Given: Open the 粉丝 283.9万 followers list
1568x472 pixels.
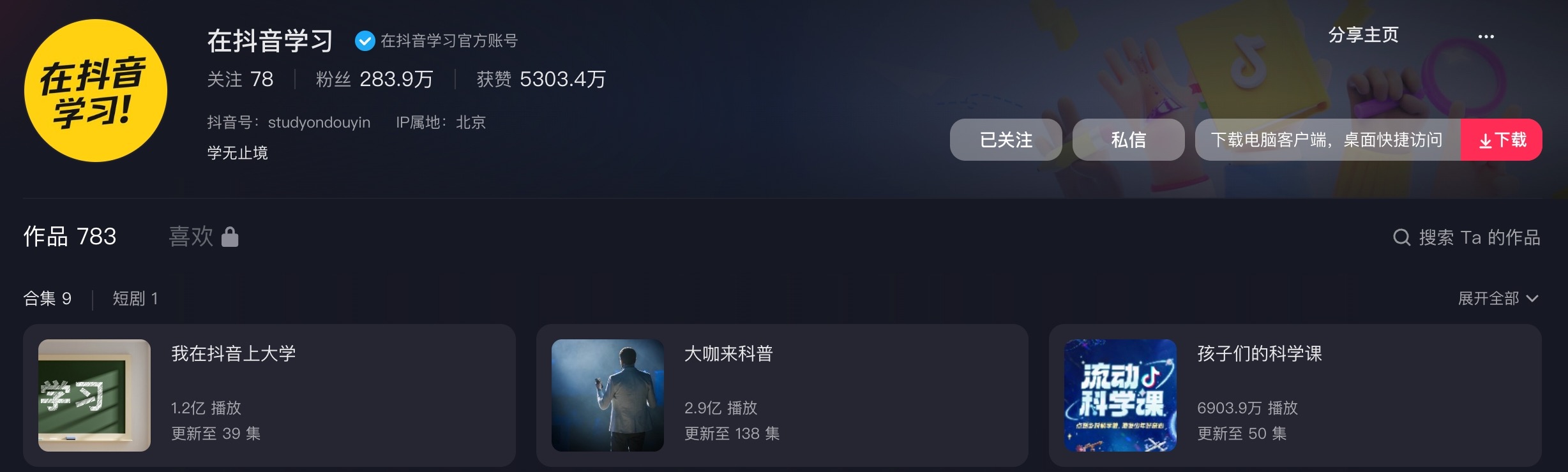Looking at the screenshot, I should click(374, 79).
